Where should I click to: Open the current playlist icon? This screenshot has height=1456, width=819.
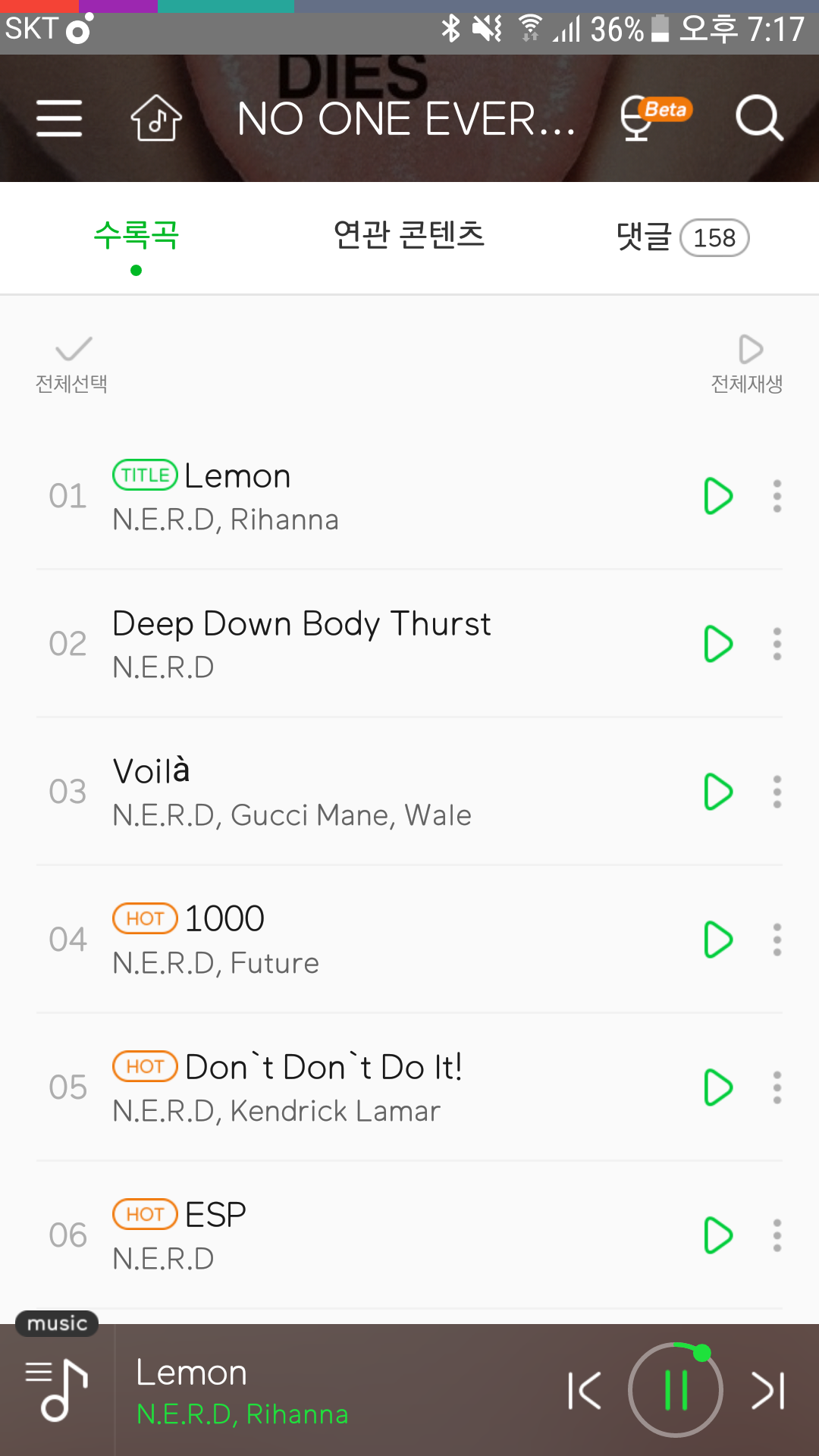(x=57, y=1390)
